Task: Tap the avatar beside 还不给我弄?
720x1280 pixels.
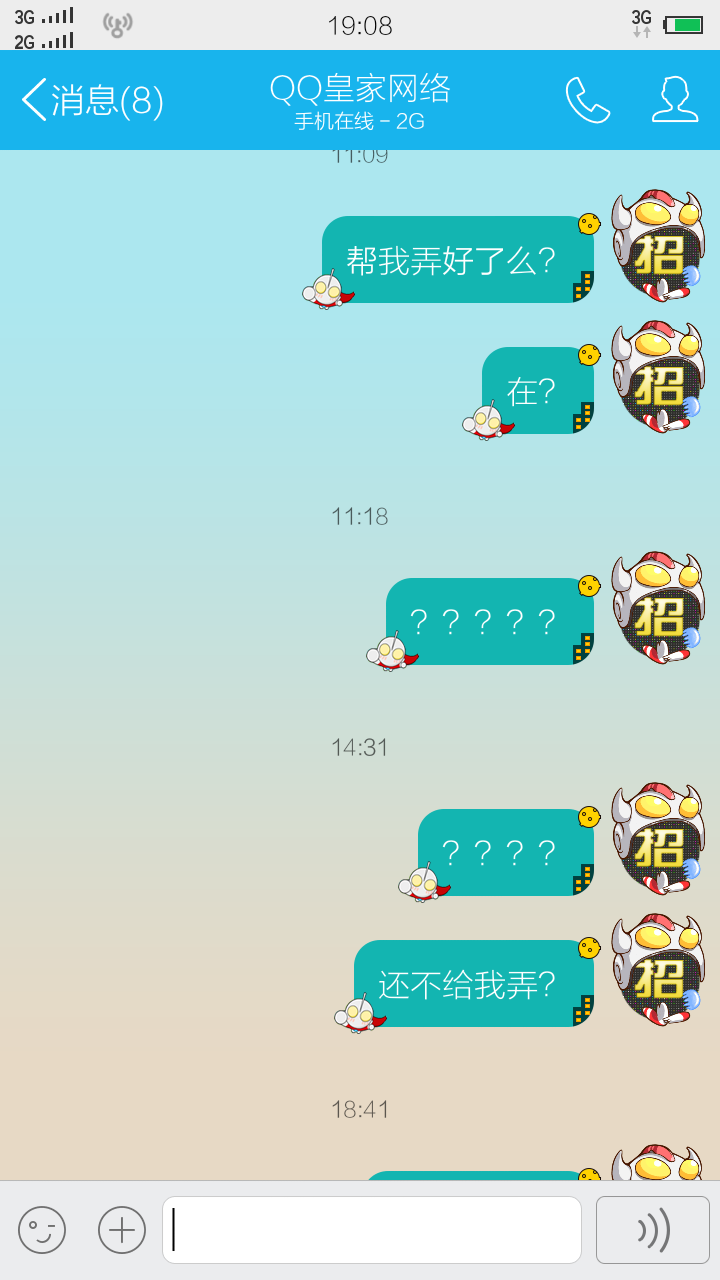Action: click(658, 970)
